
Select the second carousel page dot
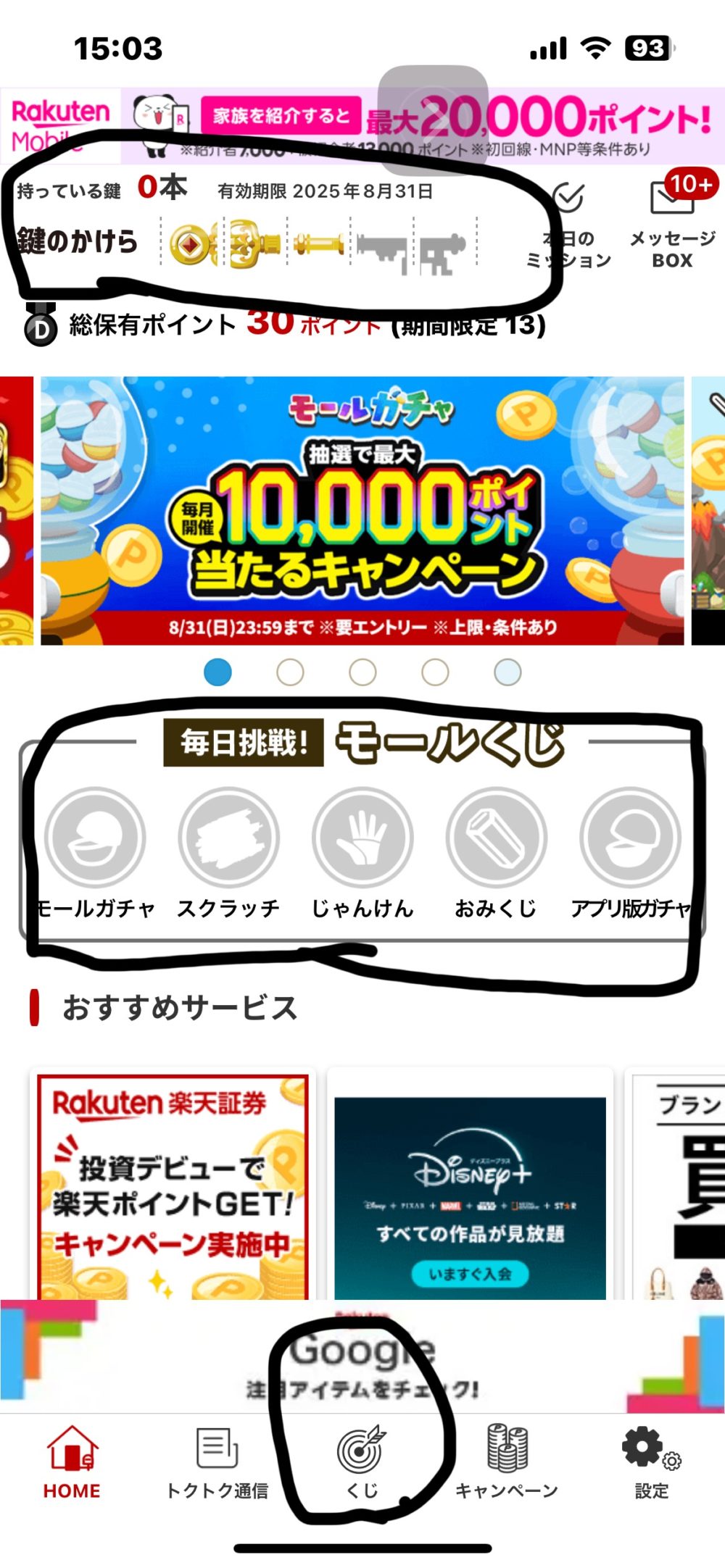(290, 672)
